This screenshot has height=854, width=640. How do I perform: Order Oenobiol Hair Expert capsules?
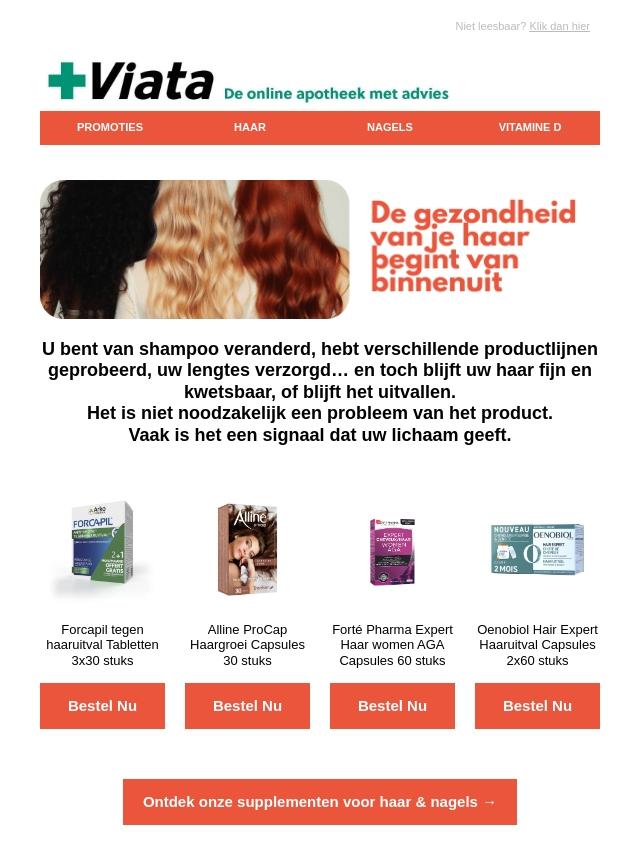(538, 706)
